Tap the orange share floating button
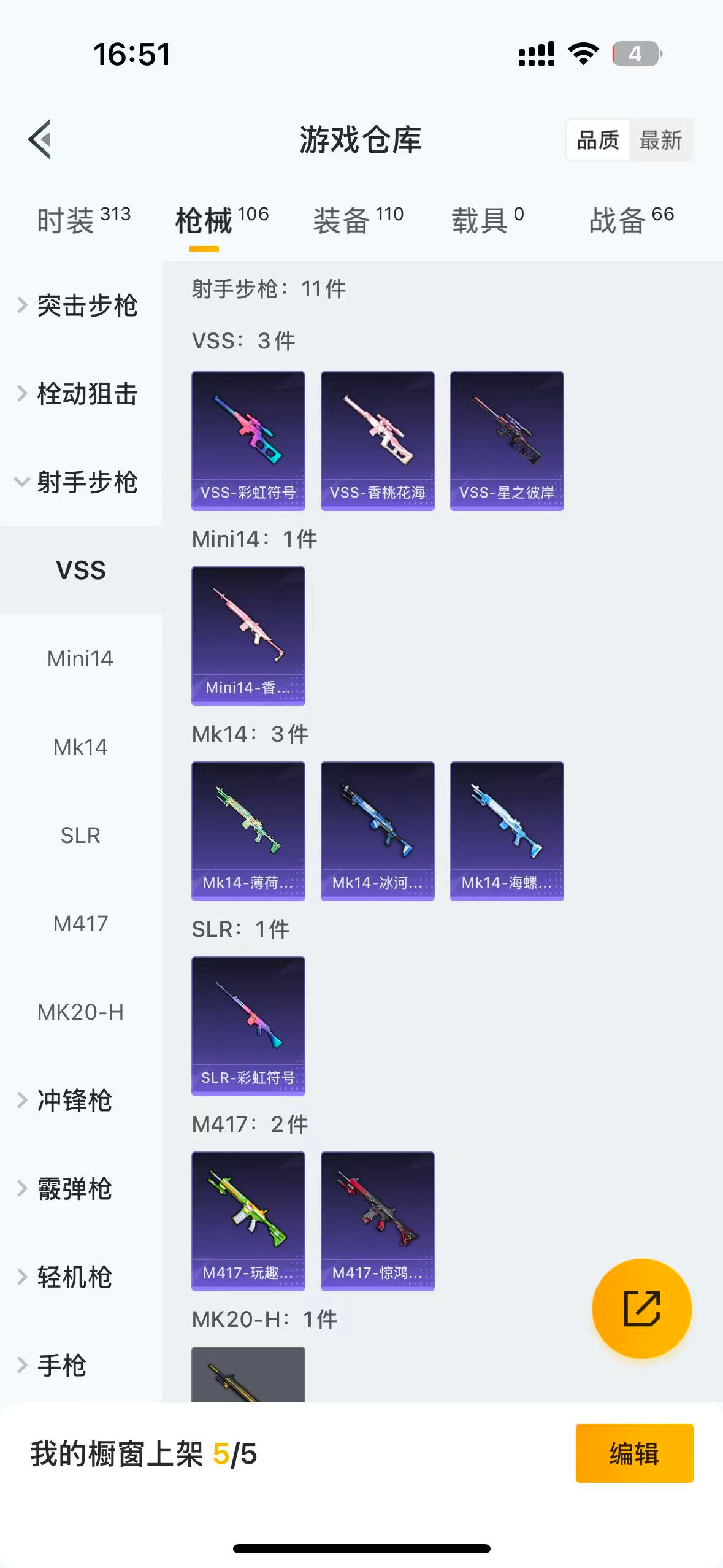The height and width of the screenshot is (1568, 723). coord(641,1308)
